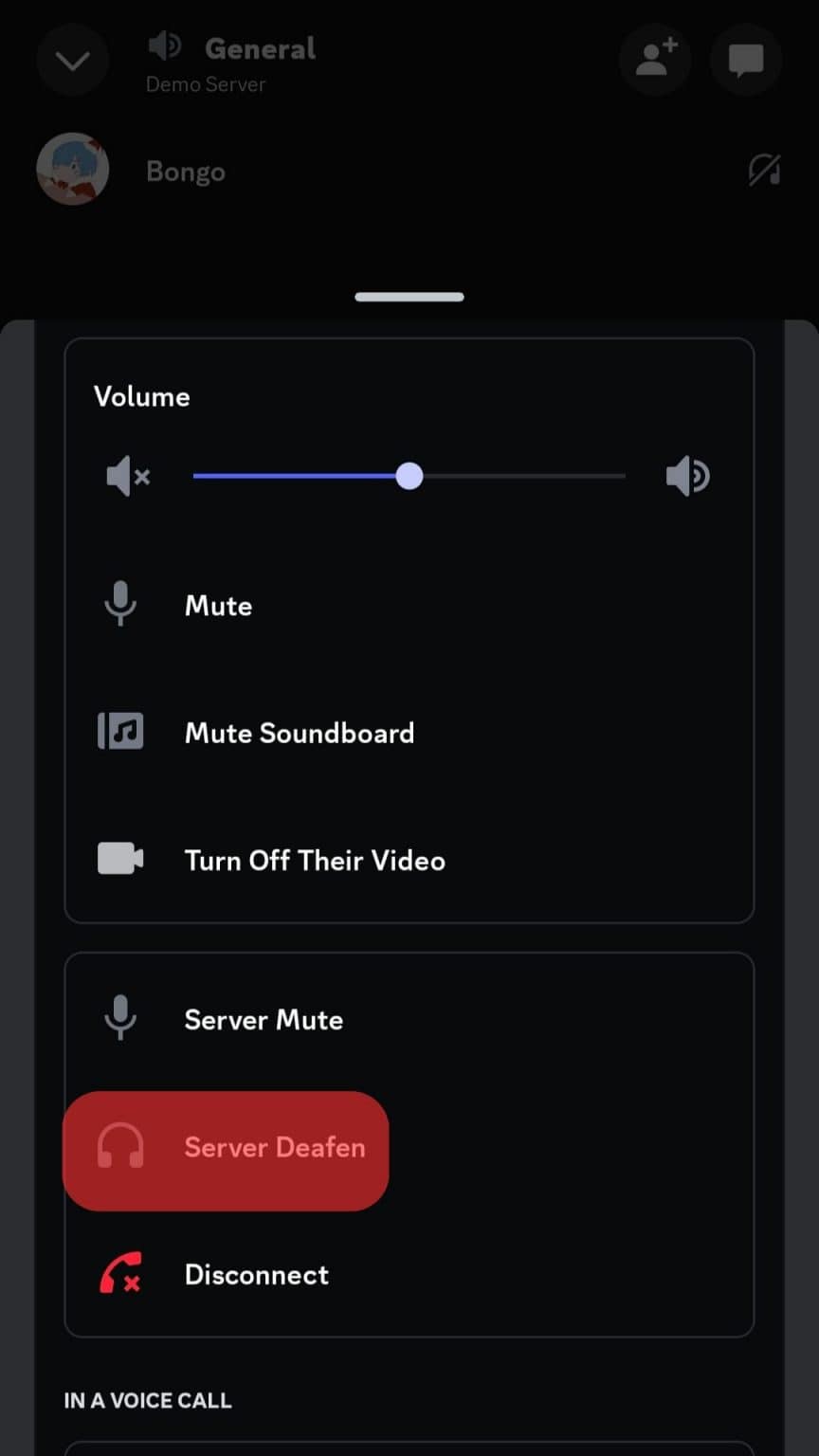This screenshot has height=1456, width=819.
Task: Collapse the bottom sheet using the drag handle
Action: click(x=409, y=297)
